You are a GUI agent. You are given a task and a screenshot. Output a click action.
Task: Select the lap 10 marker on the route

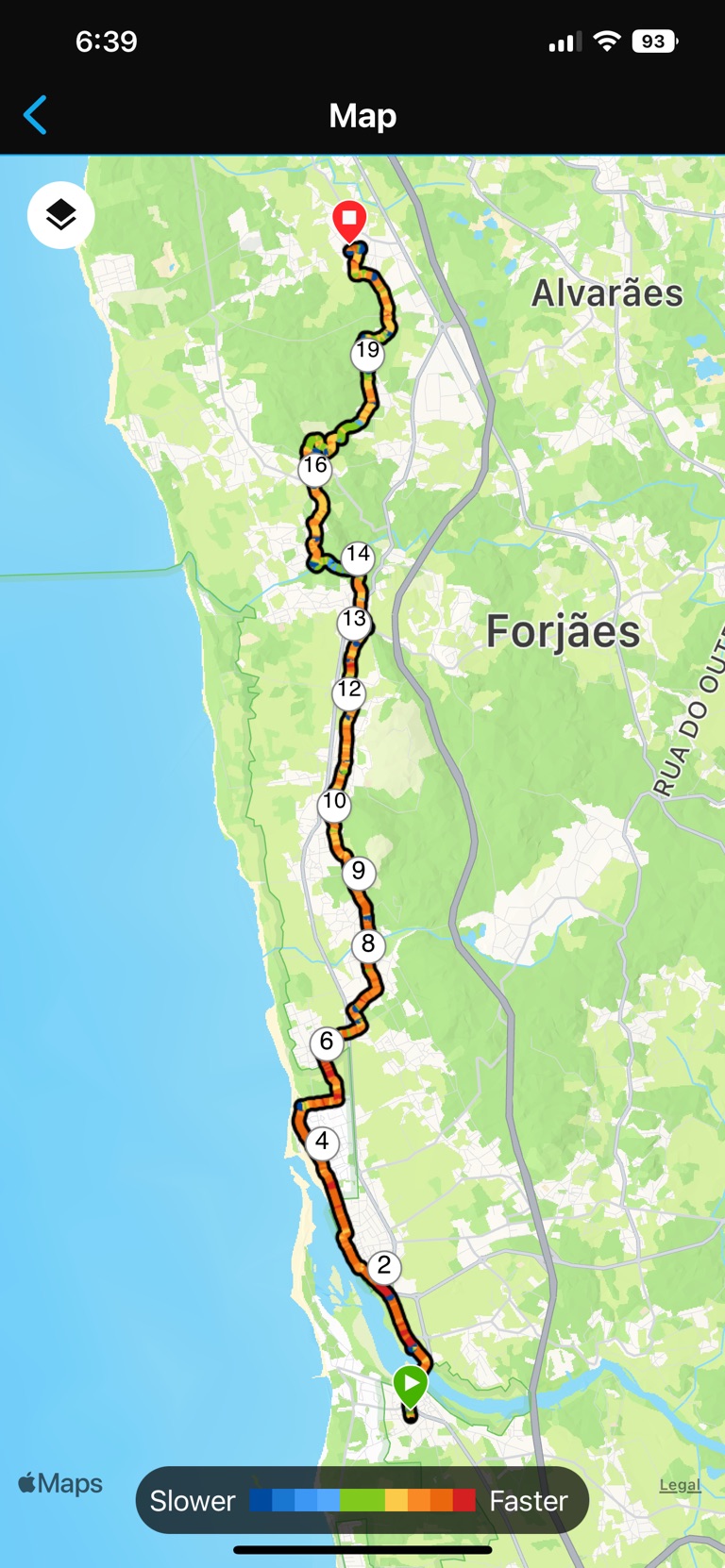coord(335,803)
